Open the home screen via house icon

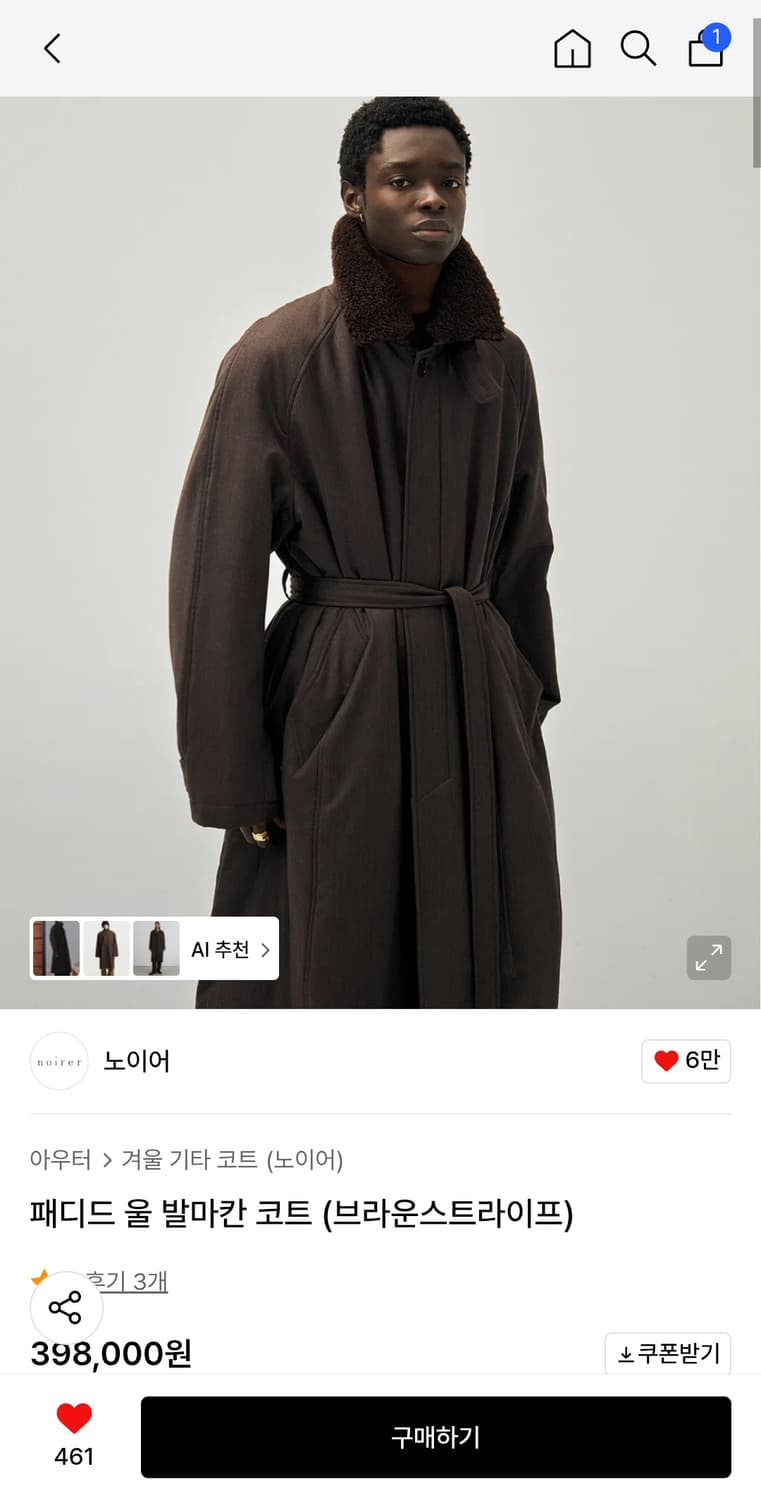click(571, 48)
